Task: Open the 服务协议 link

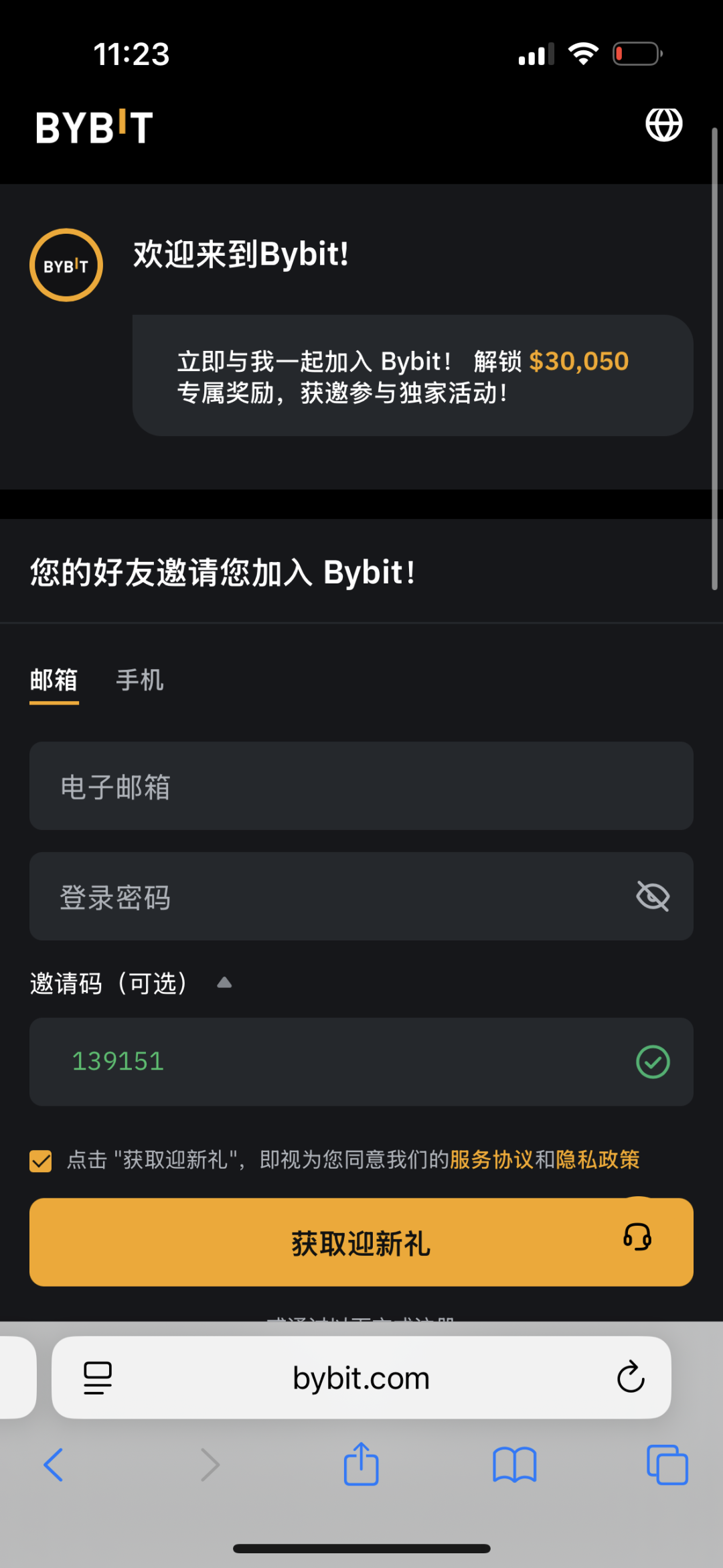Action: (x=491, y=1159)
